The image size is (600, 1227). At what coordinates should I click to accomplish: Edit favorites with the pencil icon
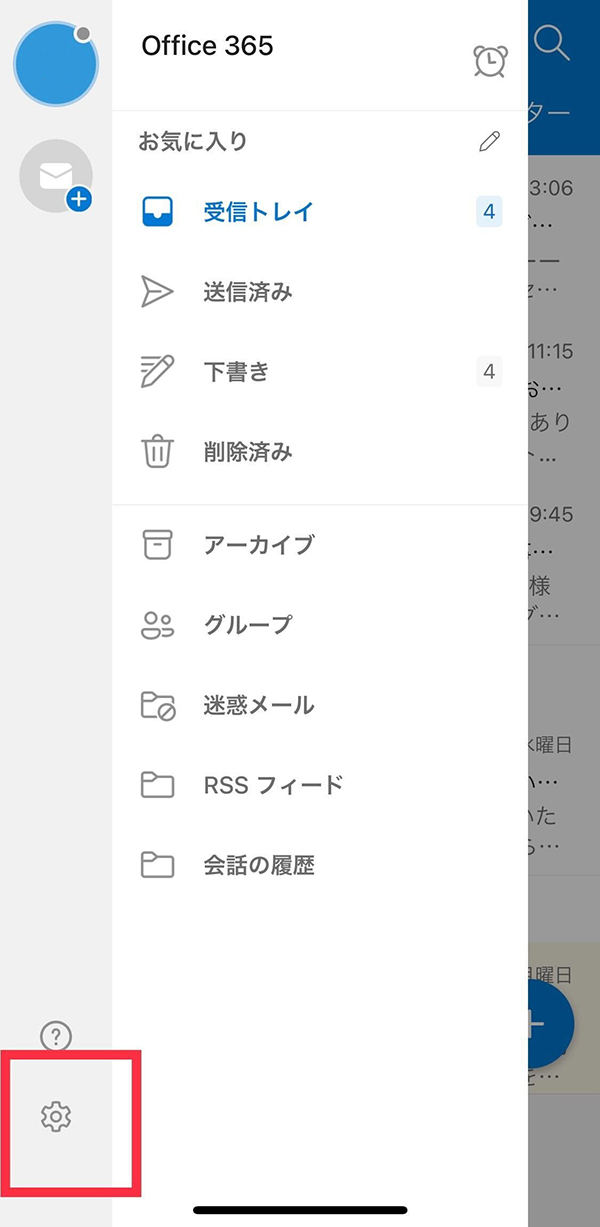click(489, 142)
